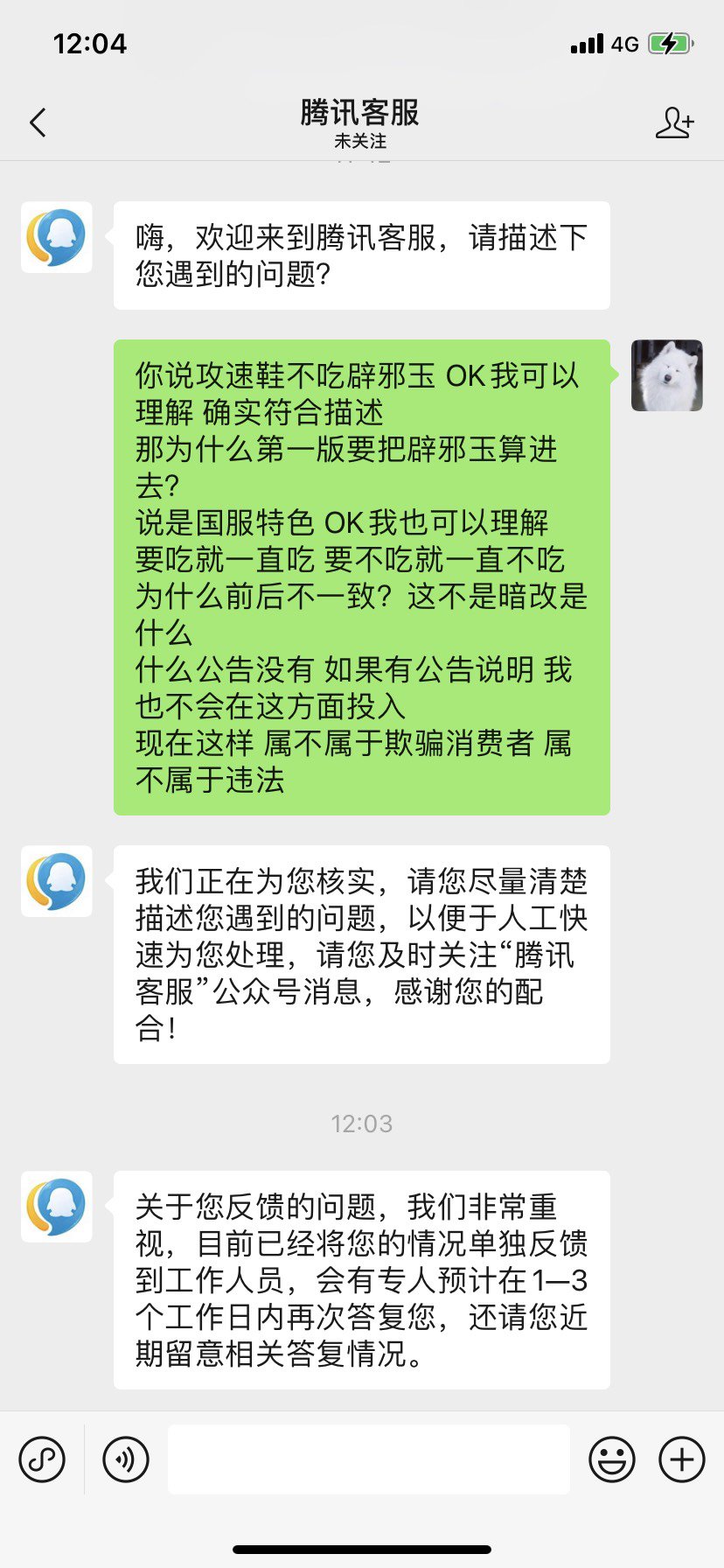The height and width of the screenshot is (1568, 724).
Task: Open the 腾讯客服 account profile icon
Action: pyautogui.click(x=675, y=122)
